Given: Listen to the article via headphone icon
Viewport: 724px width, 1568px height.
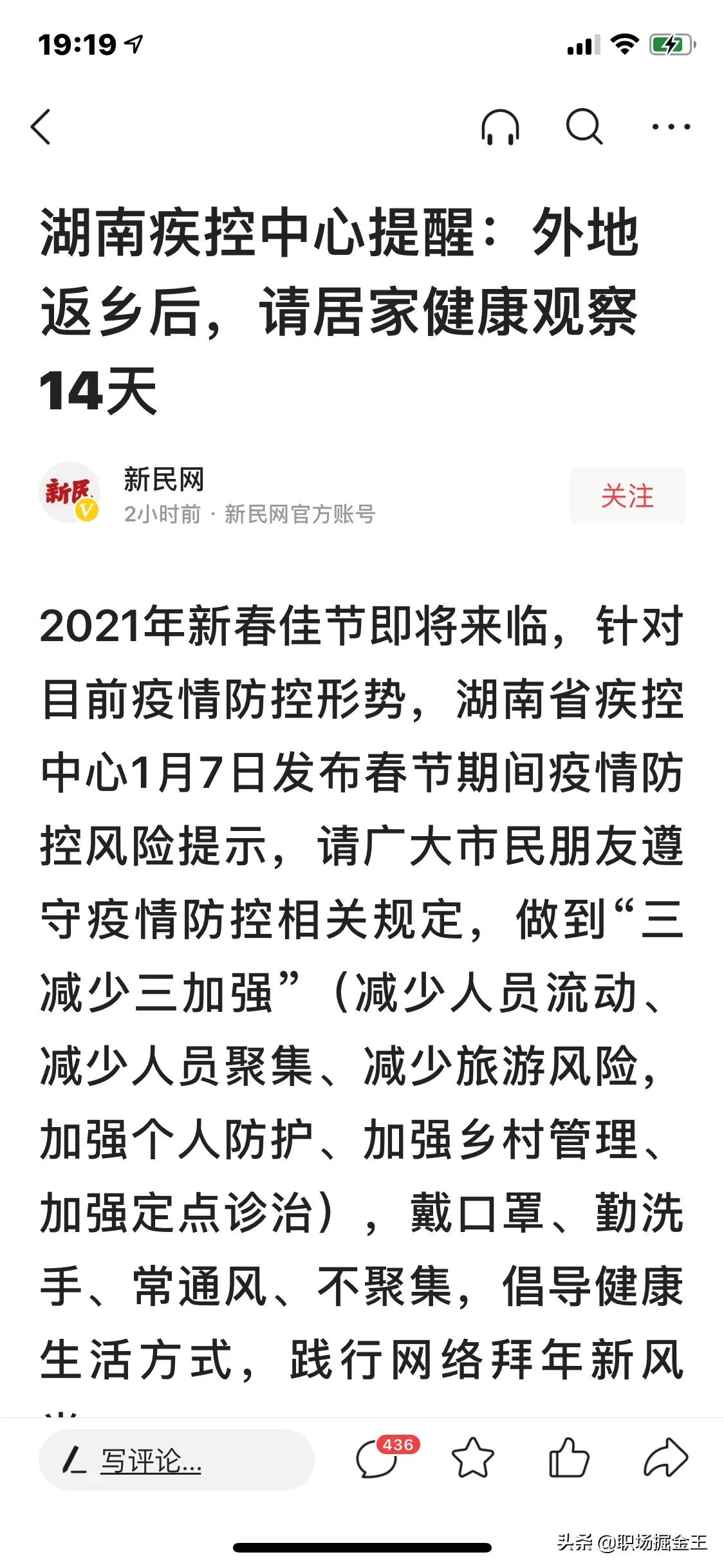Looking at the screenshot, I should 500,126.
